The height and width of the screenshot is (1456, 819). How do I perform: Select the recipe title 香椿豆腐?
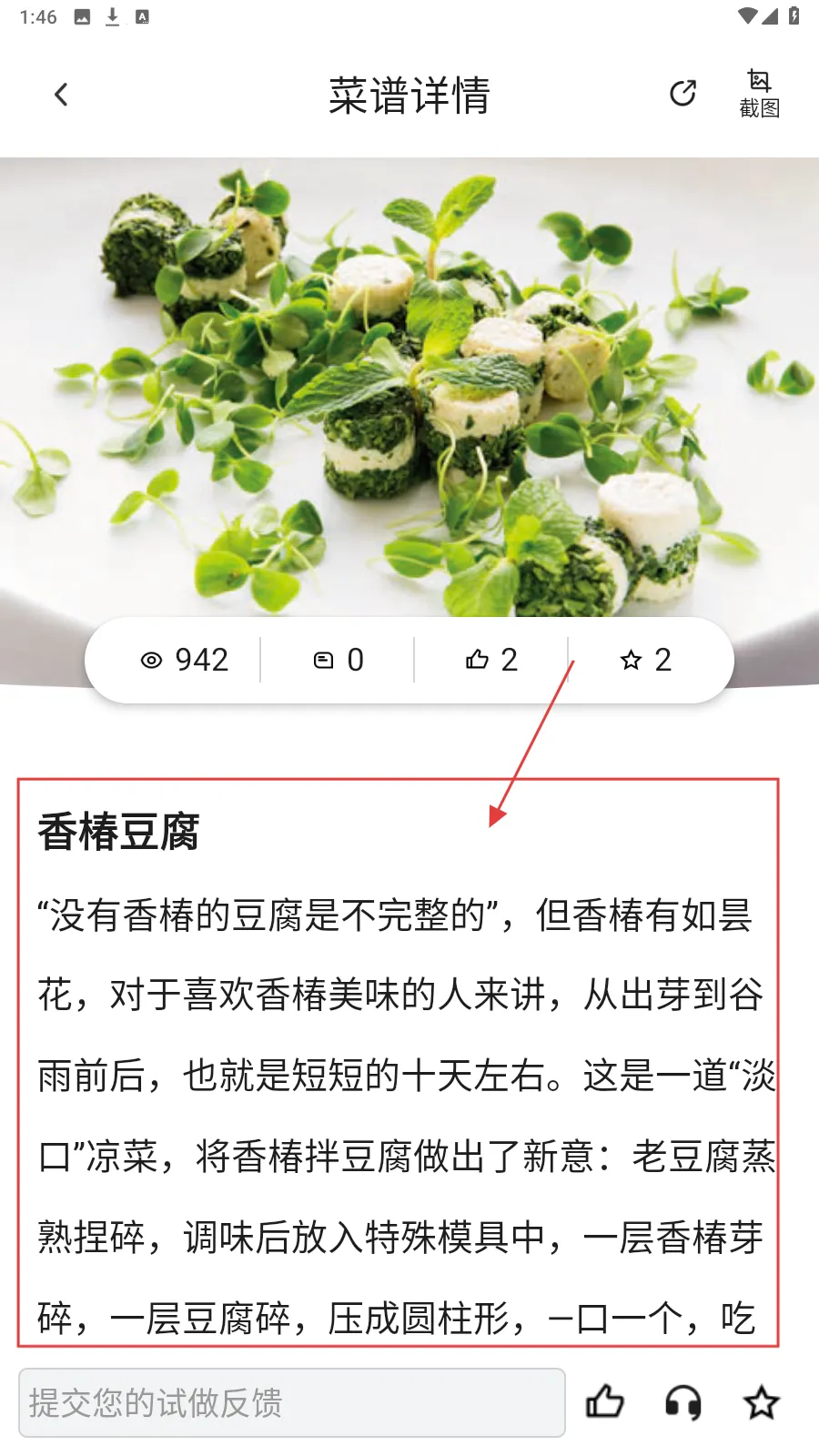119,830
